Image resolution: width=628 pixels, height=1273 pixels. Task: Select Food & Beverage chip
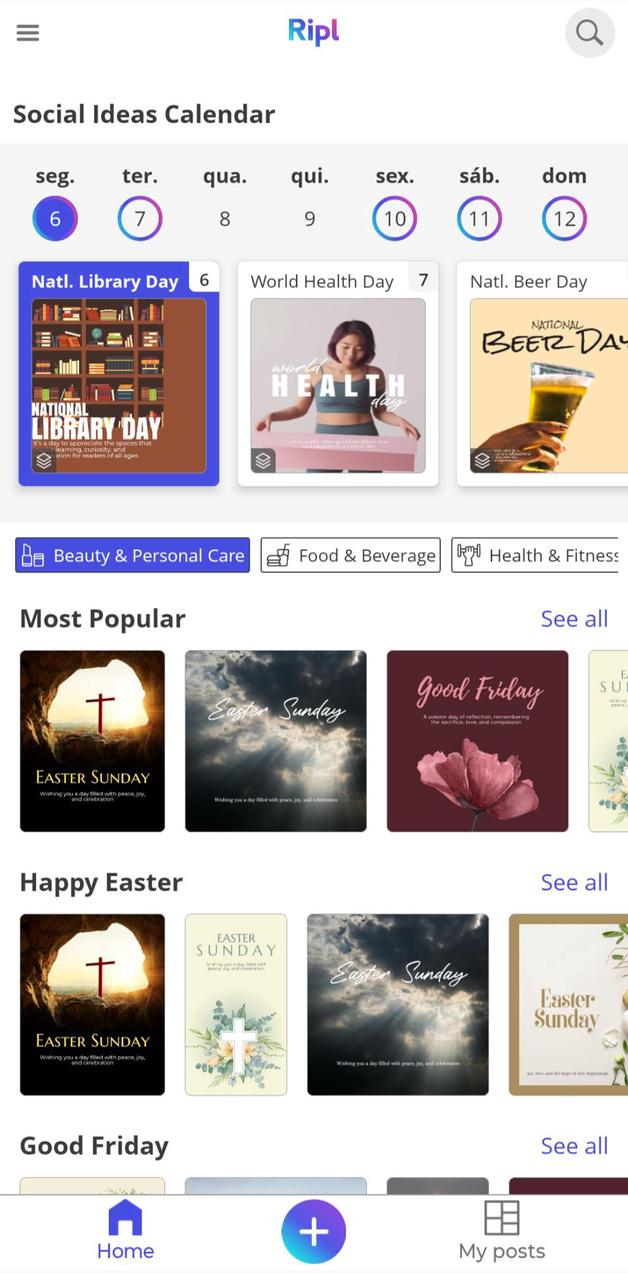click(351, 555)
